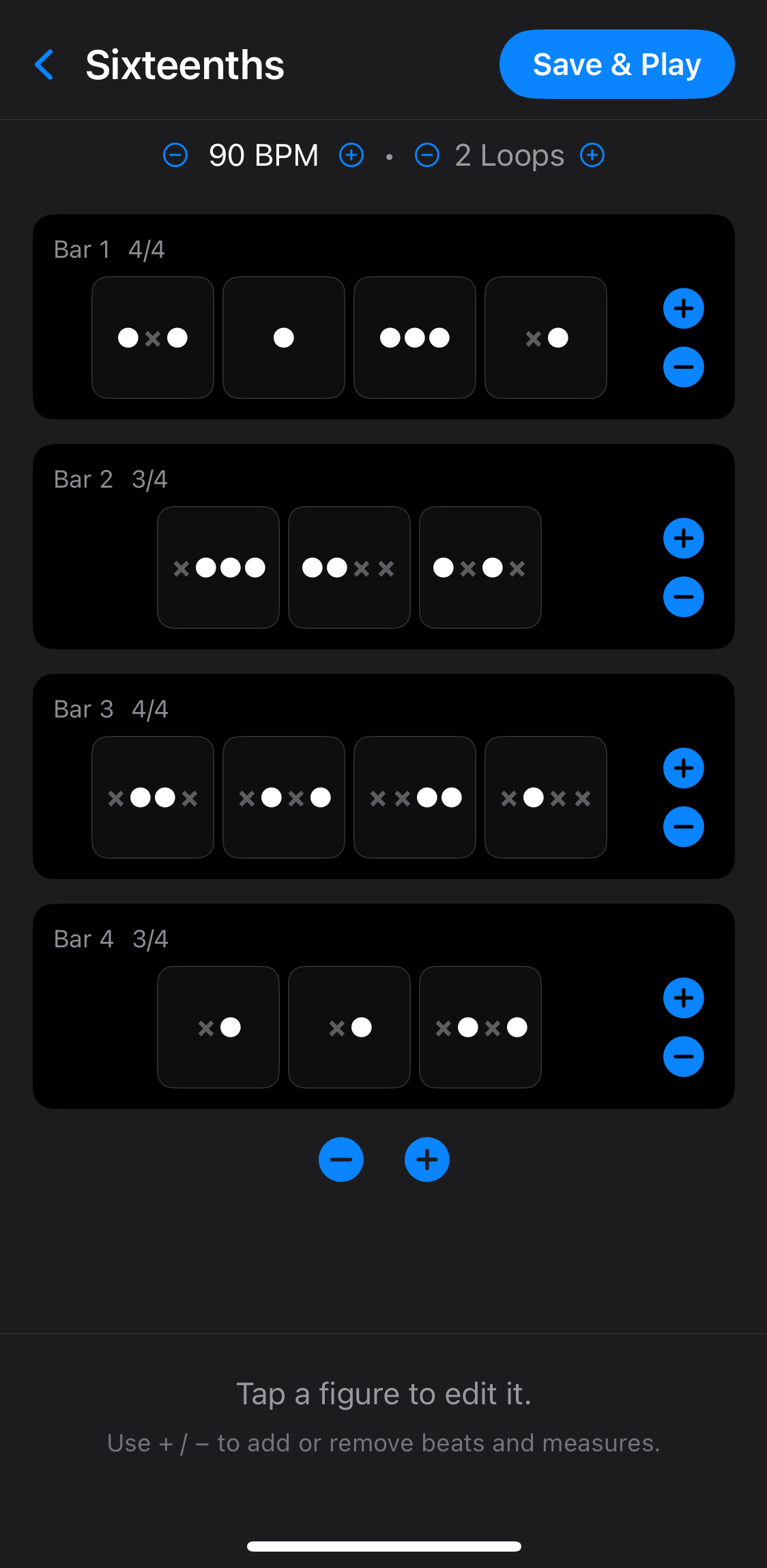The width and height of the screenshot is (767, 1568).
Task: Add a beat to Bar 4
Action: 683,999
